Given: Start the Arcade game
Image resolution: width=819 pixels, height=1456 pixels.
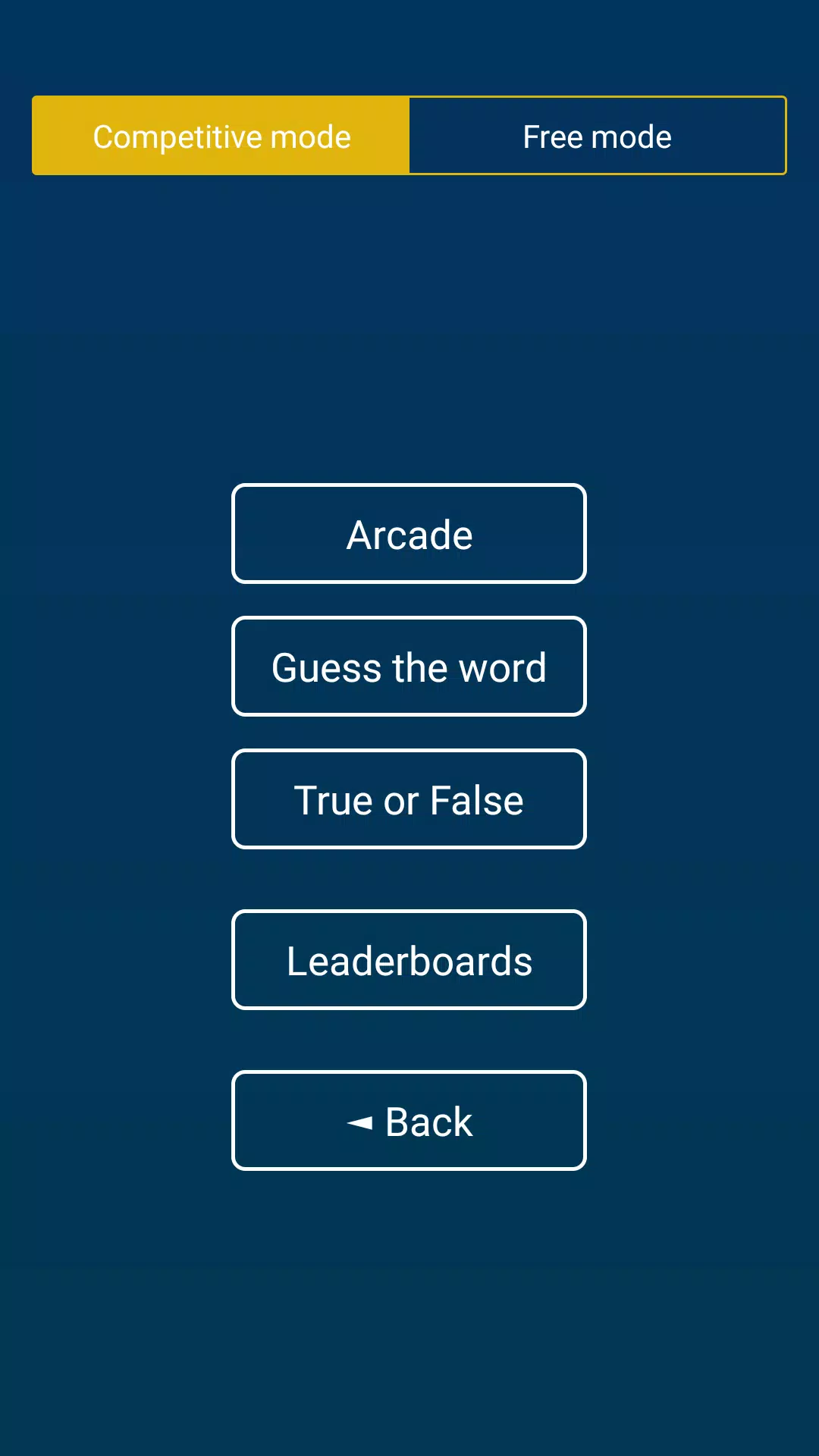Looking at the screenshot, I should coord(409,534).
